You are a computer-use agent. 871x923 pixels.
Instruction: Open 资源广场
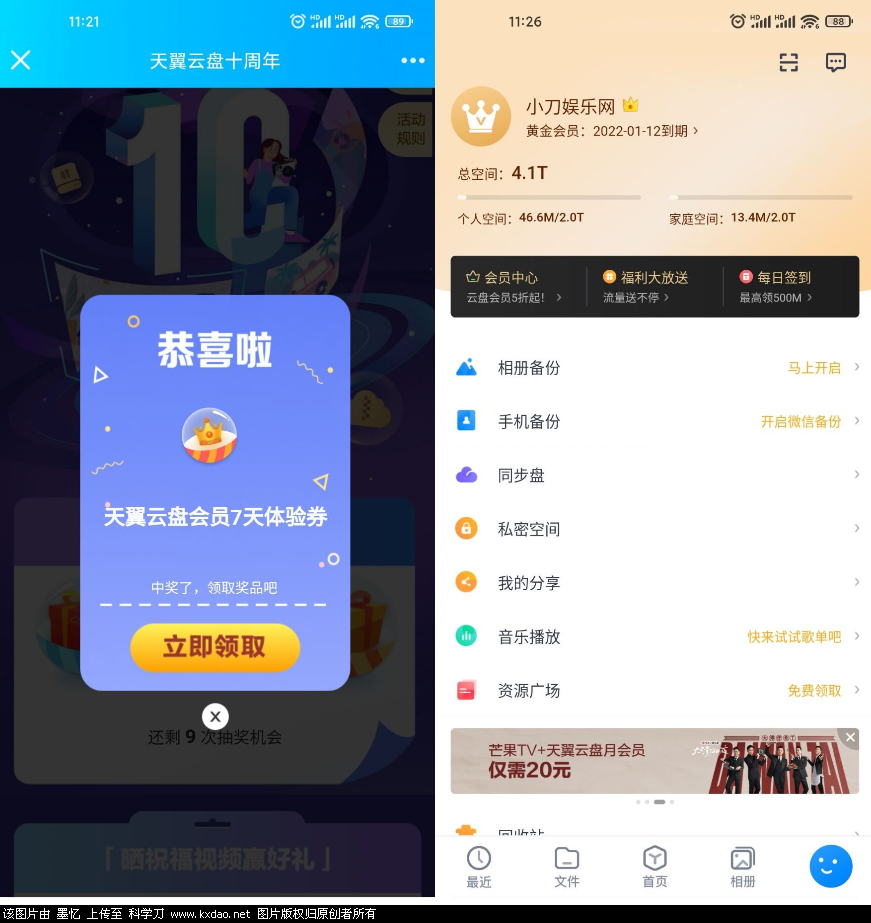click(x=655, y=691)
